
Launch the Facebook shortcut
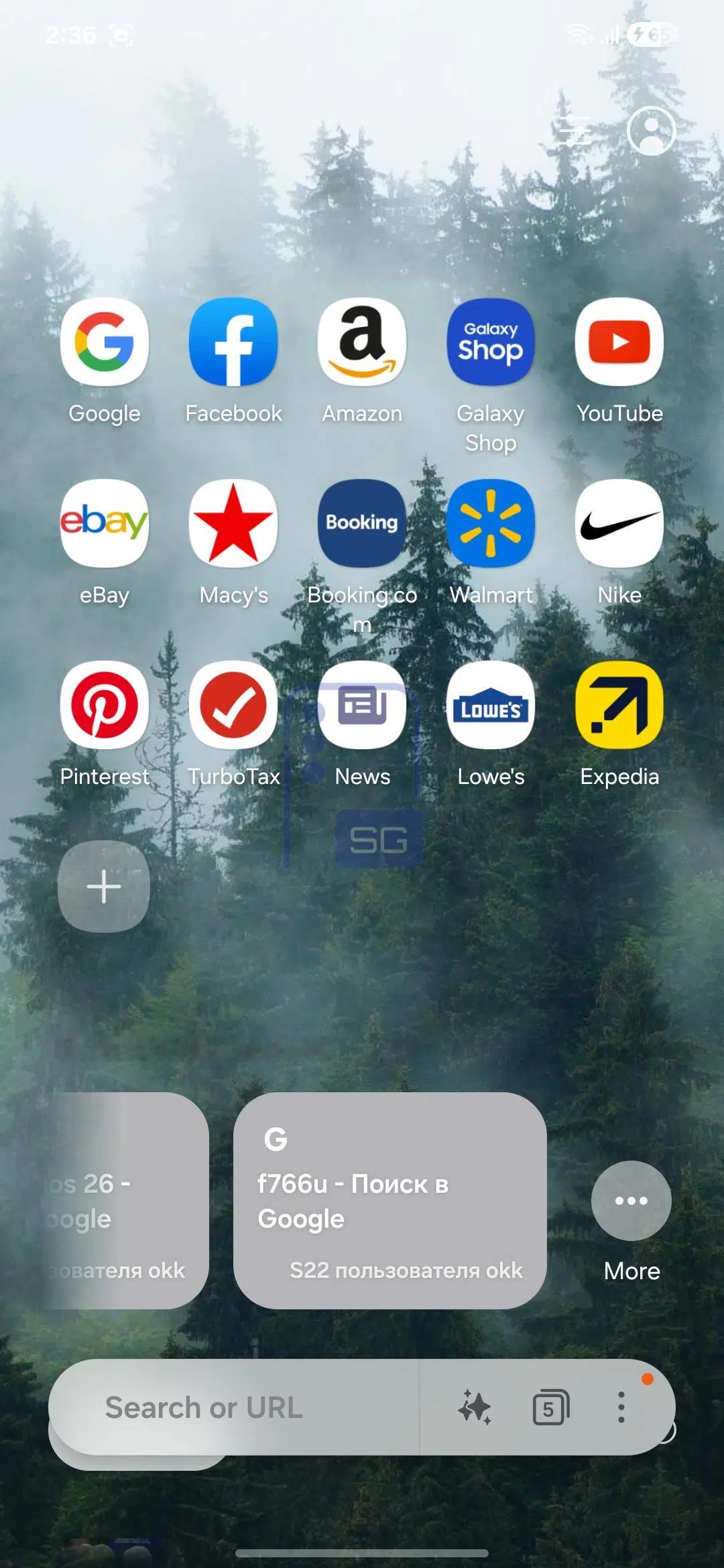point(233,342)
